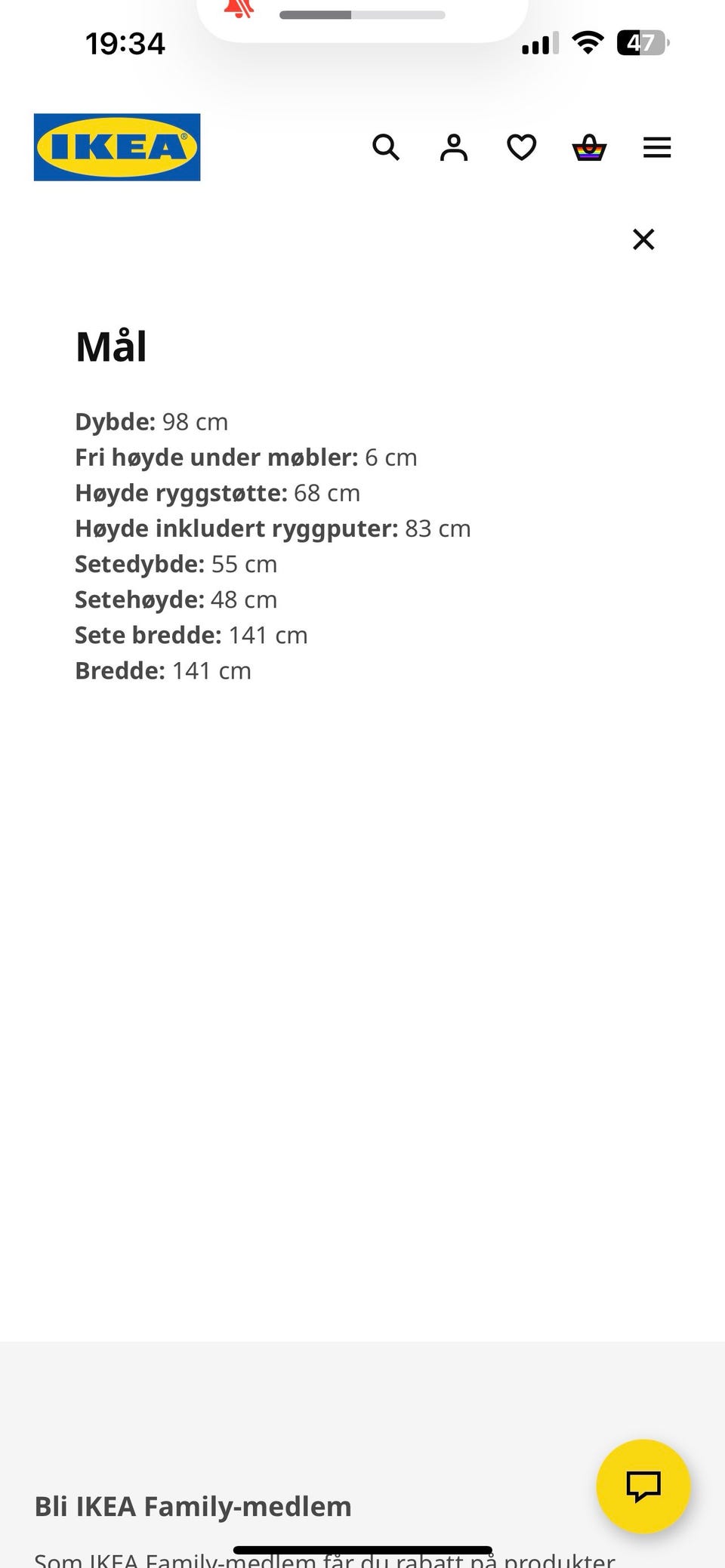Image resolution: width=725 pixels, height=1568 pixels.
Task: Tap the 19:34 clock display
Action: [125, 43]
